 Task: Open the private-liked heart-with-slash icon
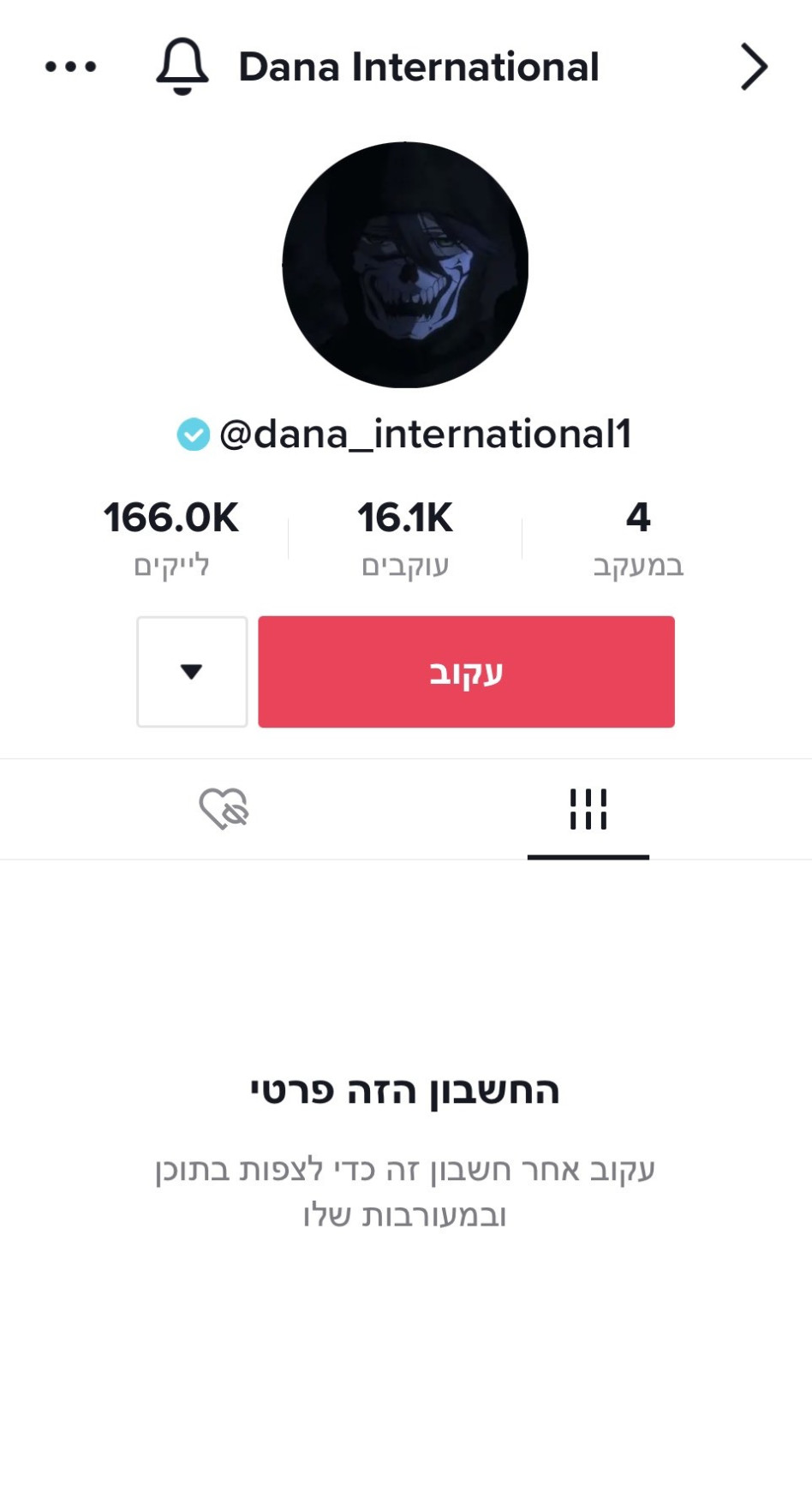pos(224,808)
